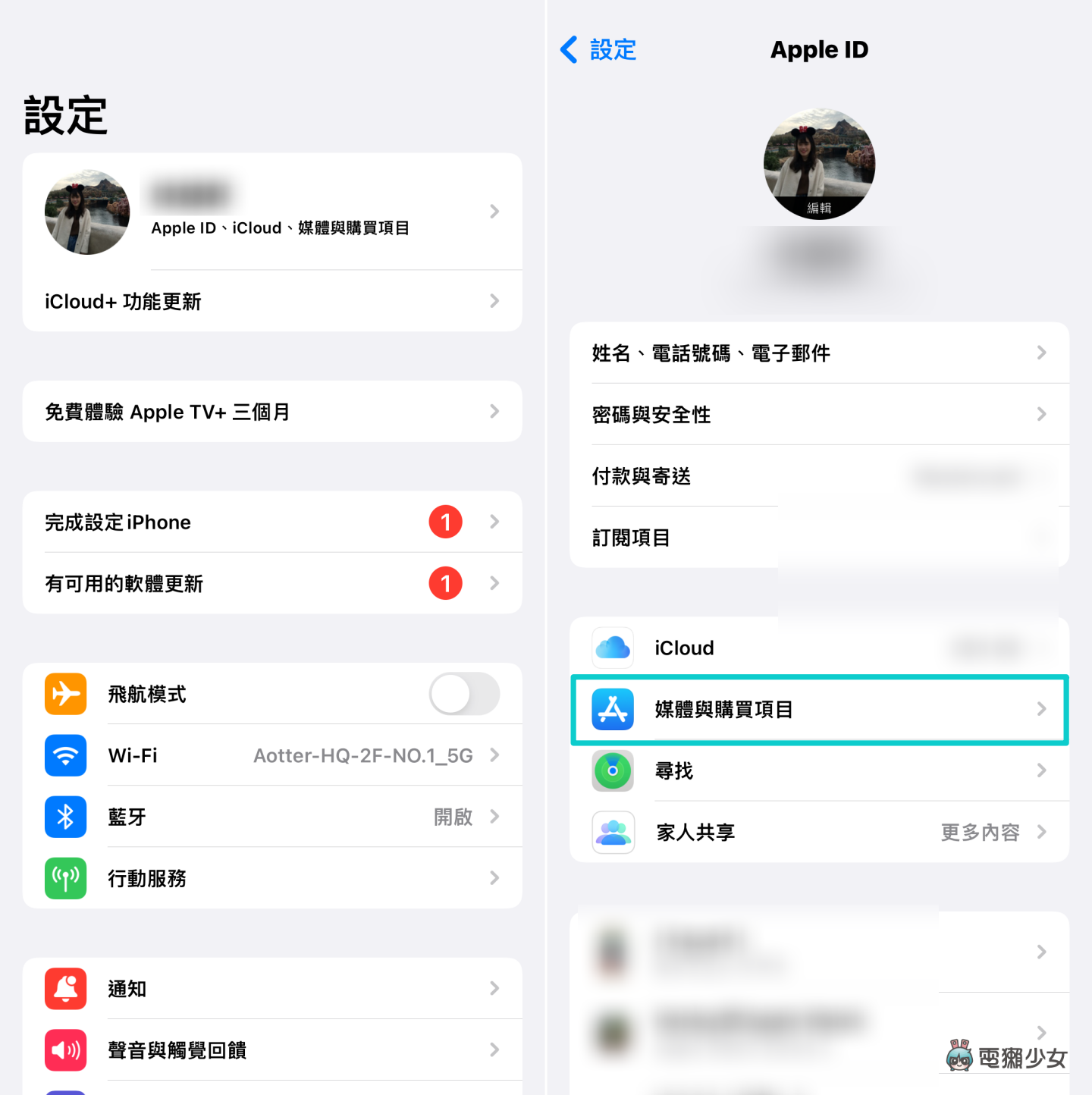Tap the orange airplane mode icon
The height and width of the screenshot is (1095, 1092).
pos(65,694)
